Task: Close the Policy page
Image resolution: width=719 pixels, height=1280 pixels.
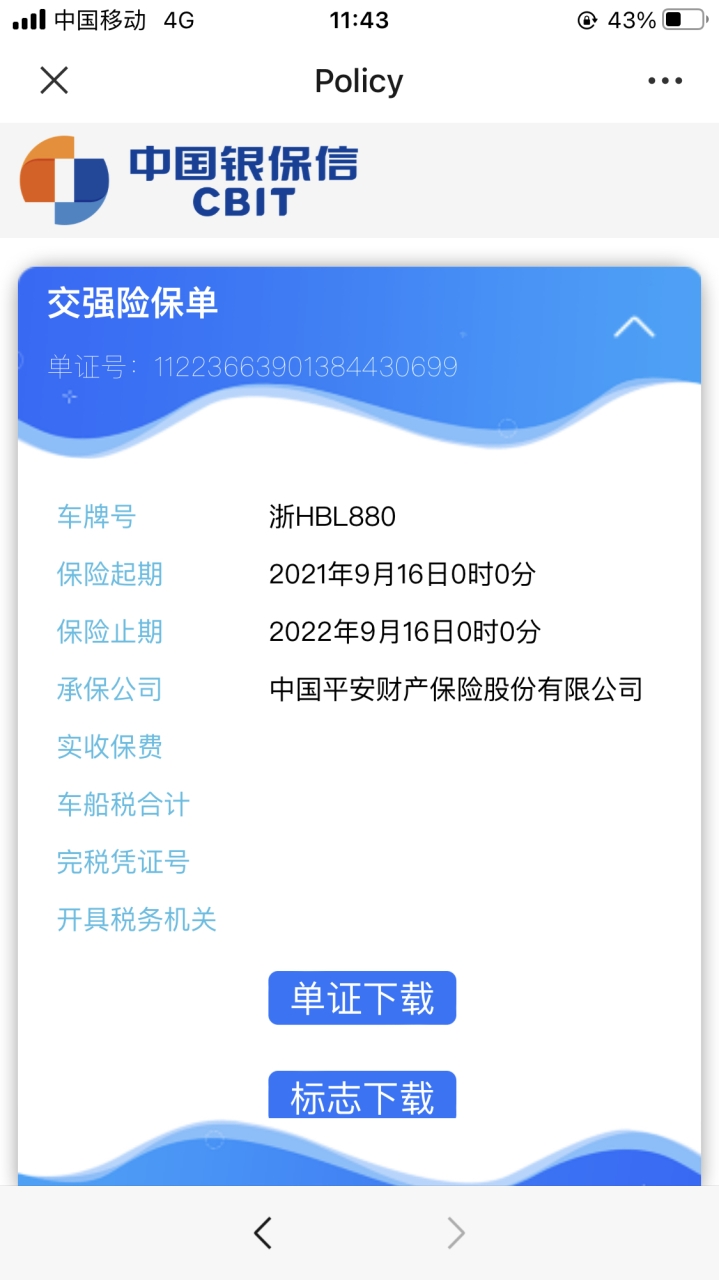Action: tap(54, 80)
